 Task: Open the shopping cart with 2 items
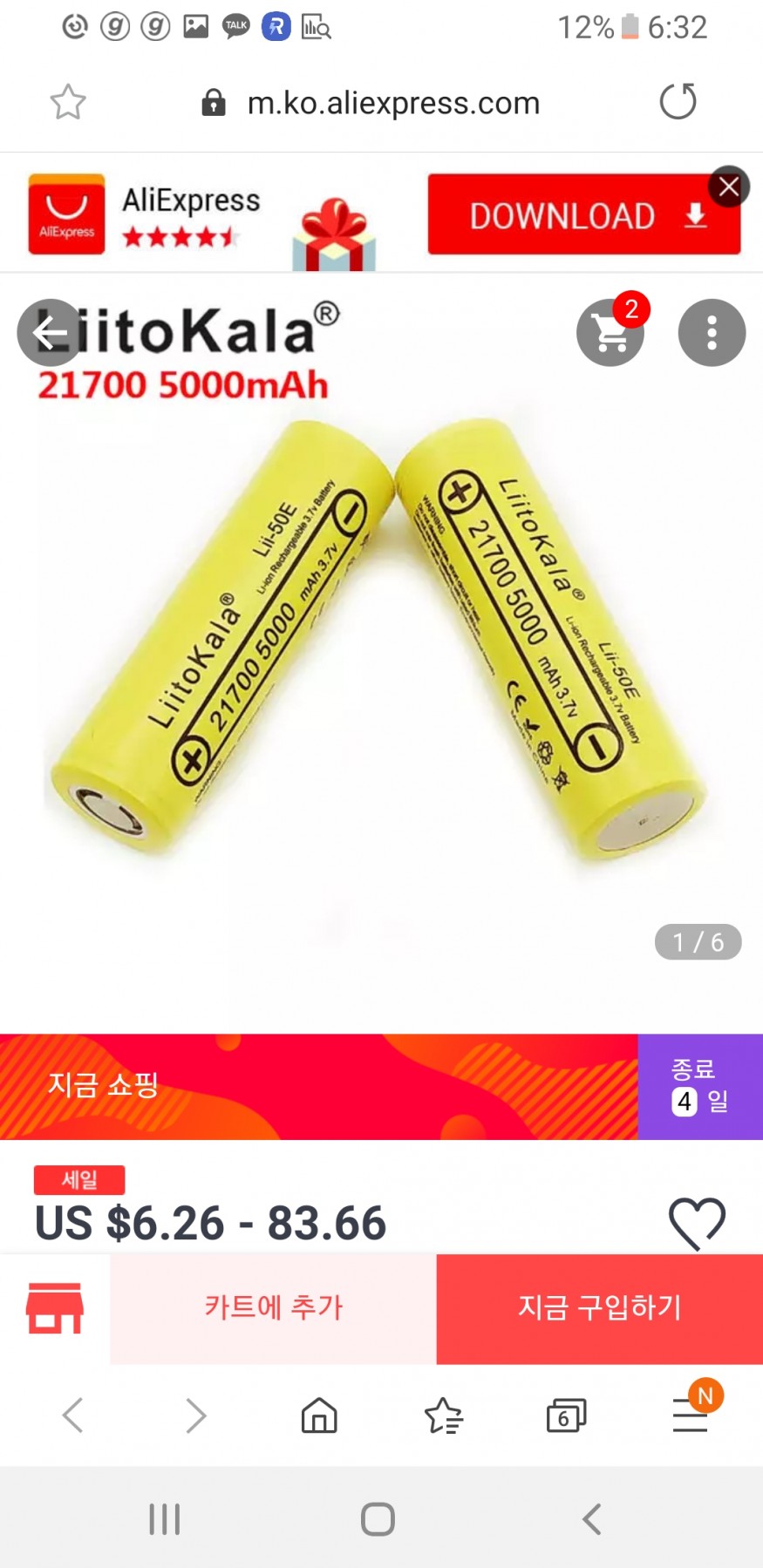610,332
